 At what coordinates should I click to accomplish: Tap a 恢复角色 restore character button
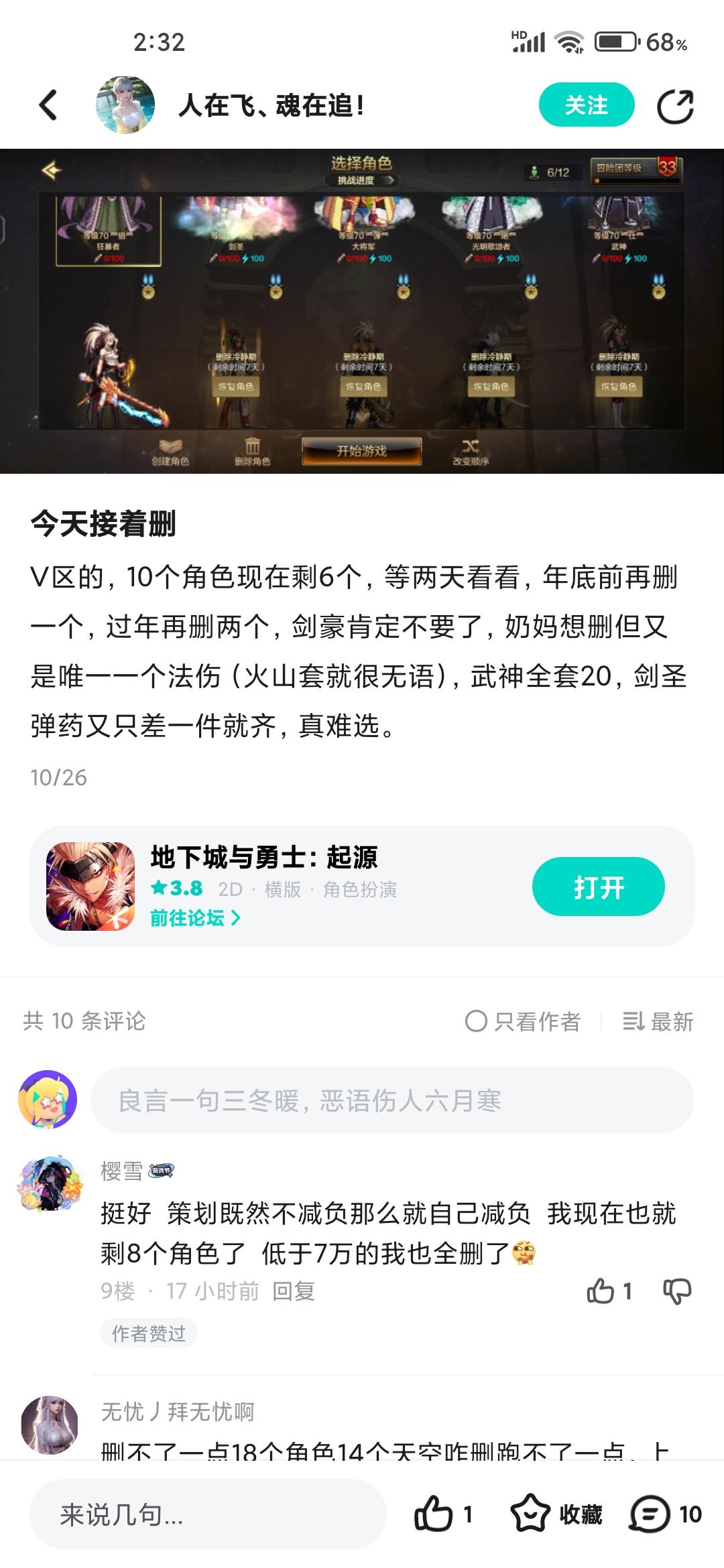pyautogui.click(x=237, y=387)
